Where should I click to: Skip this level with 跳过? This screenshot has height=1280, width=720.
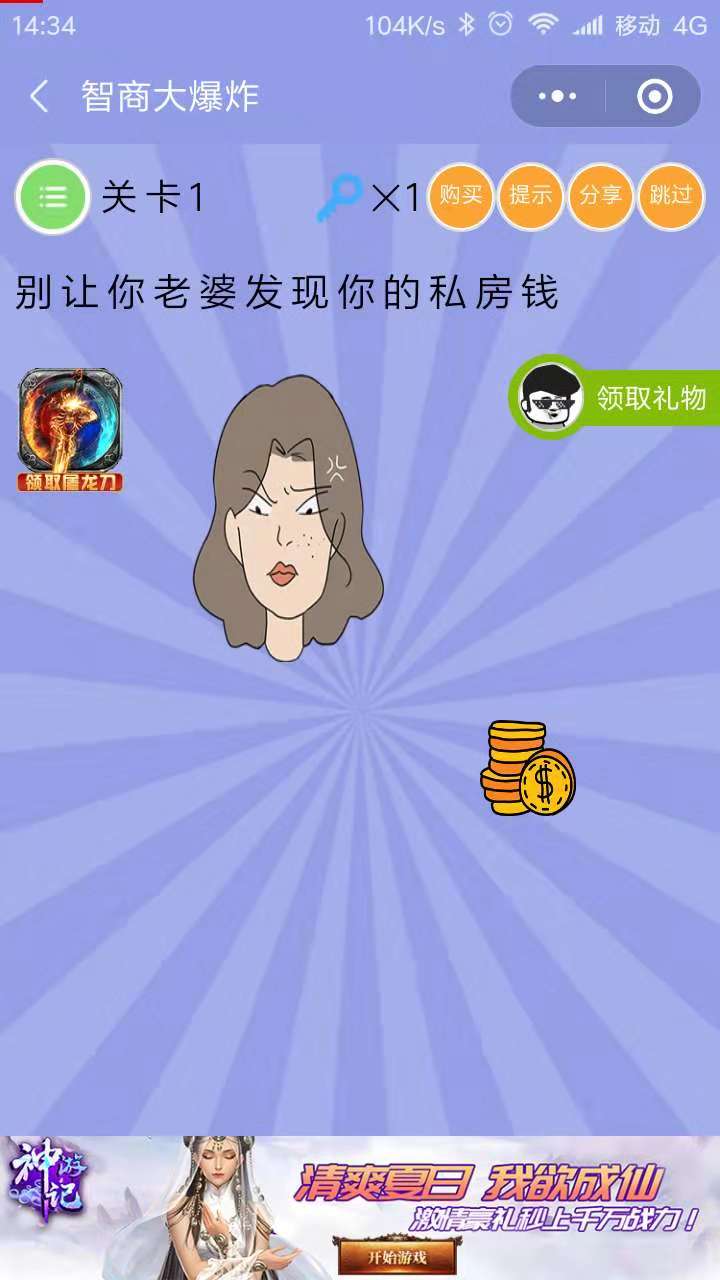coord(671,196)
